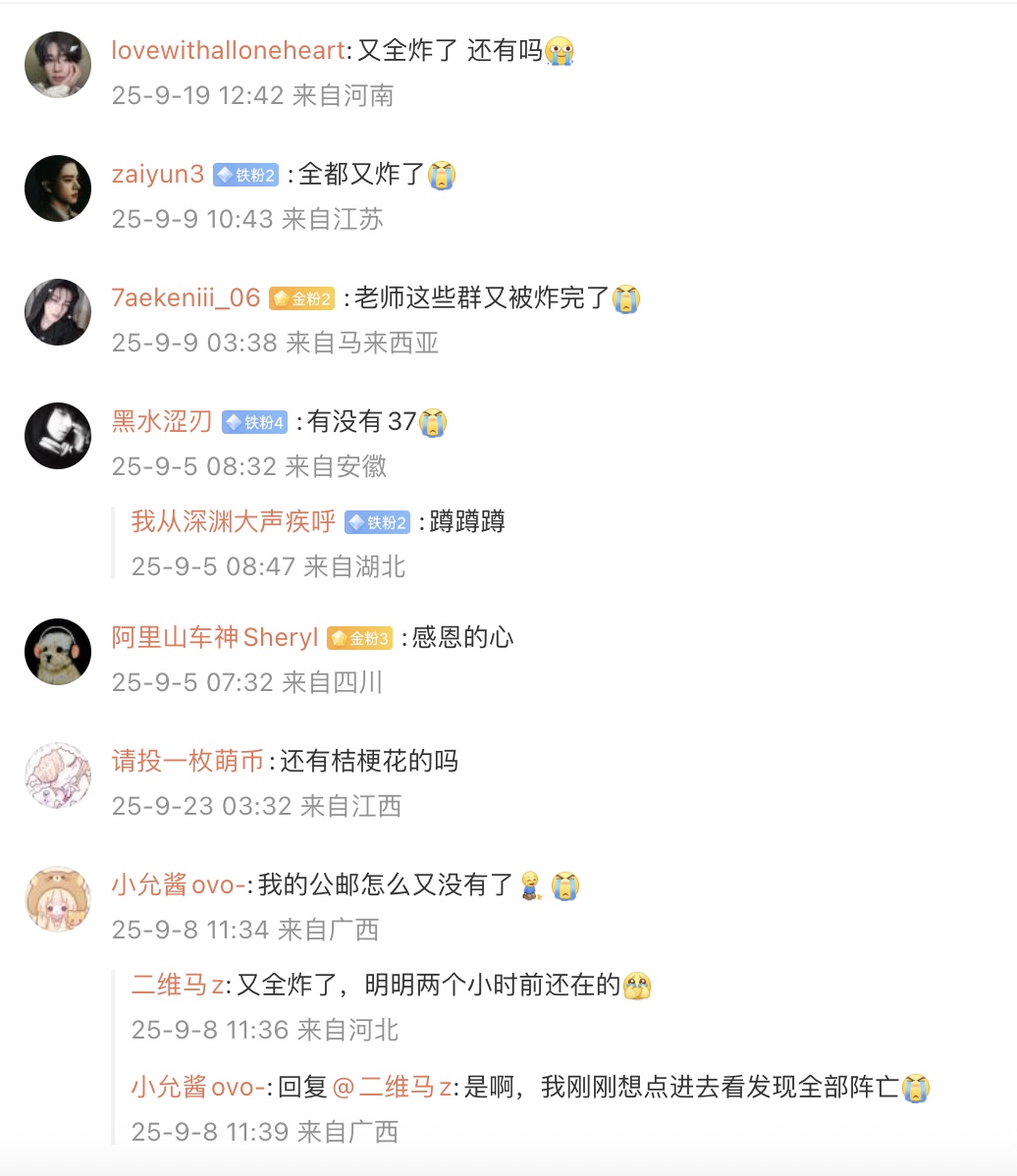Open 阿里山车神Sheryl's profile page

(215, 637)
